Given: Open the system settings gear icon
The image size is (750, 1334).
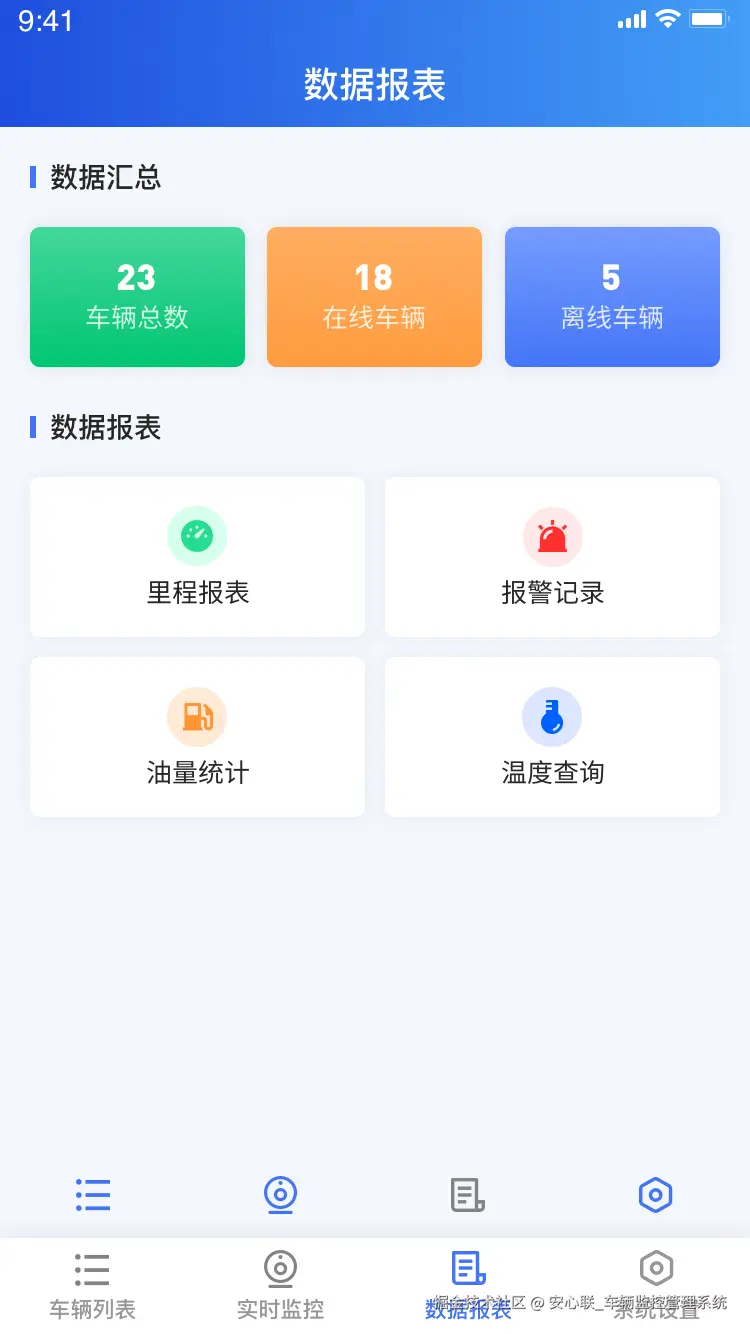Looking at the screenshot, I should pyautogui.click(x=656, y=1268).
